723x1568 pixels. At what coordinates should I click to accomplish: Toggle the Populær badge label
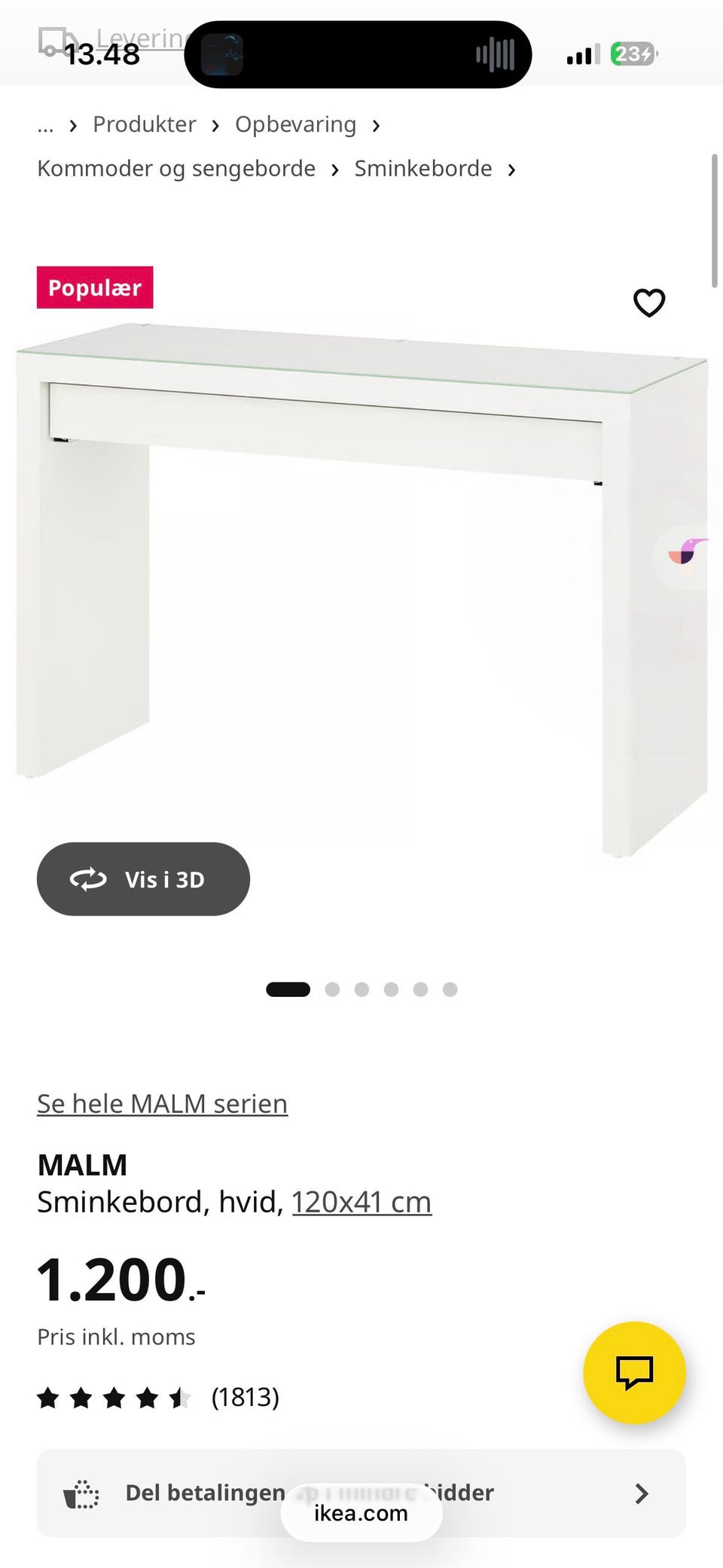click(x=94, y=287)
